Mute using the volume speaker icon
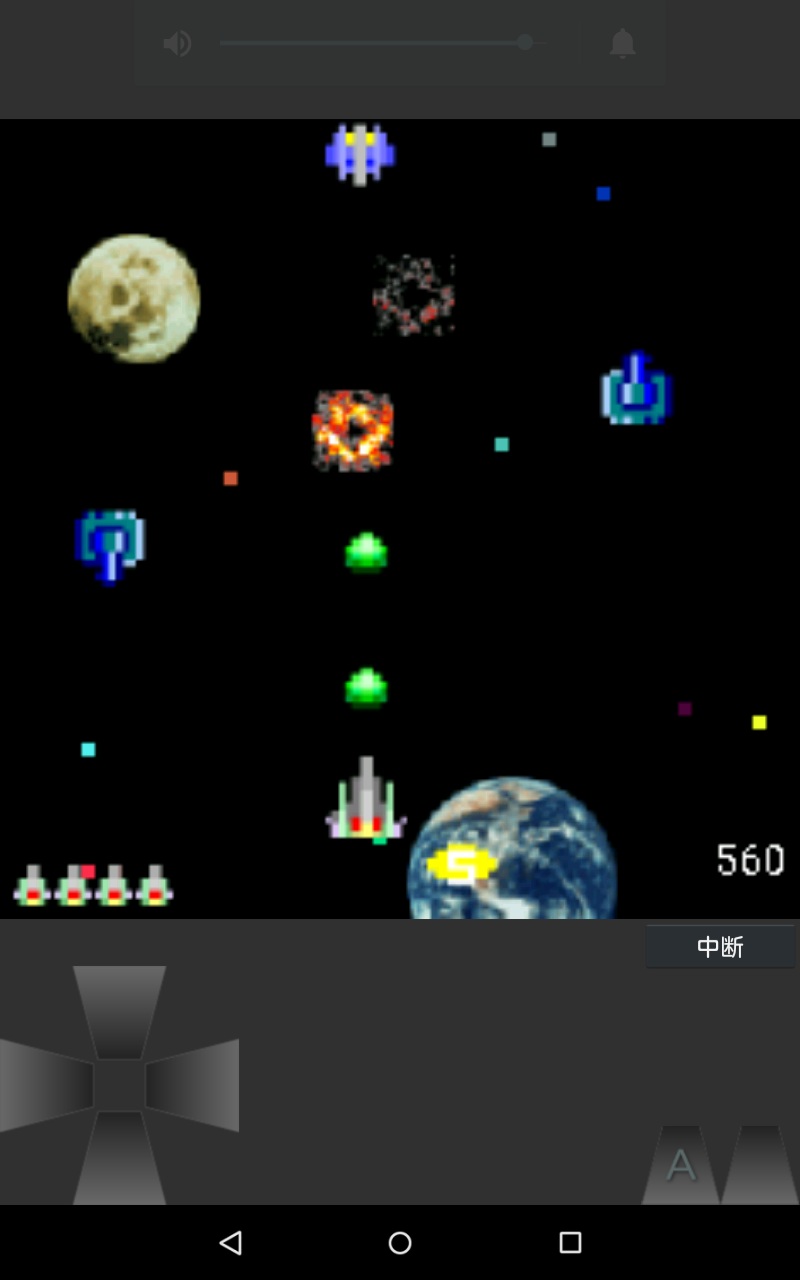Screen dimensions: 800x1280 177,44
